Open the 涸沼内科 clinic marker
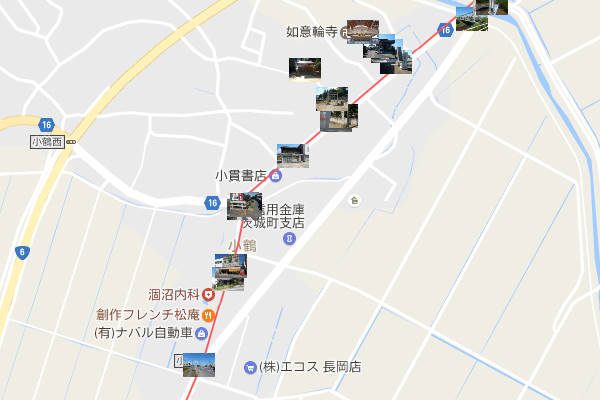Viewport: 600px width, 400px height. tap(208, 295)
